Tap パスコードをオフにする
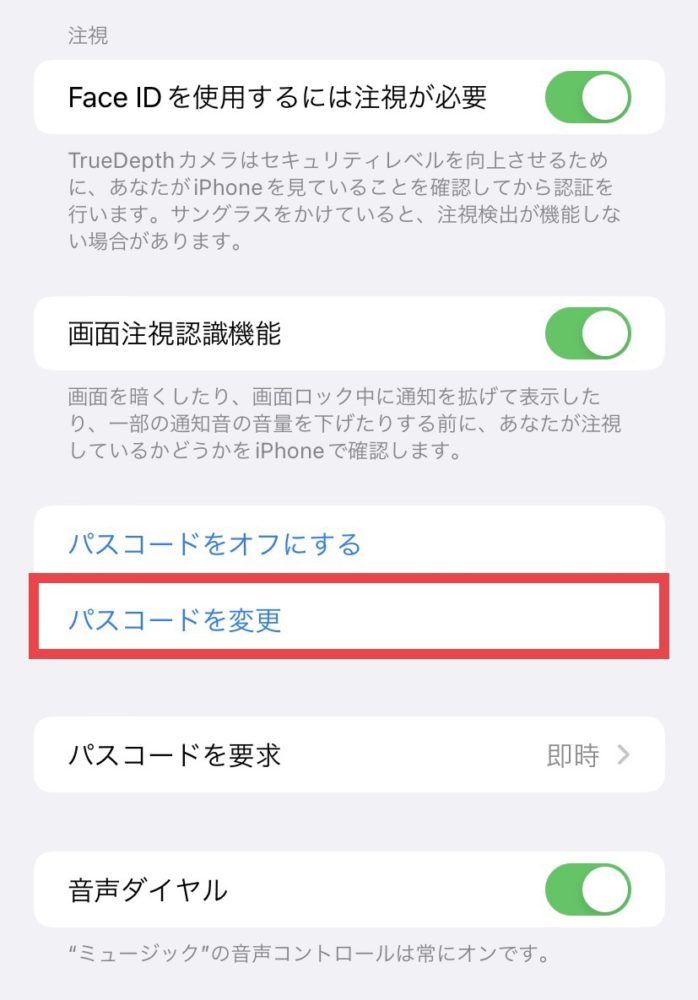698x1000 pixels. click(214, 544)
